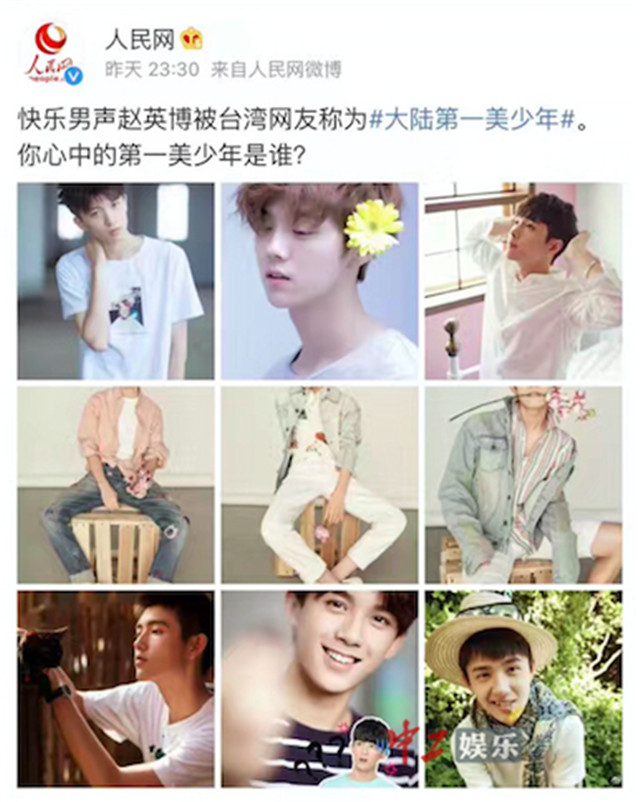
Task: View the white pants photo on crate
Action: pyautogui.click(x=320, y=485)
